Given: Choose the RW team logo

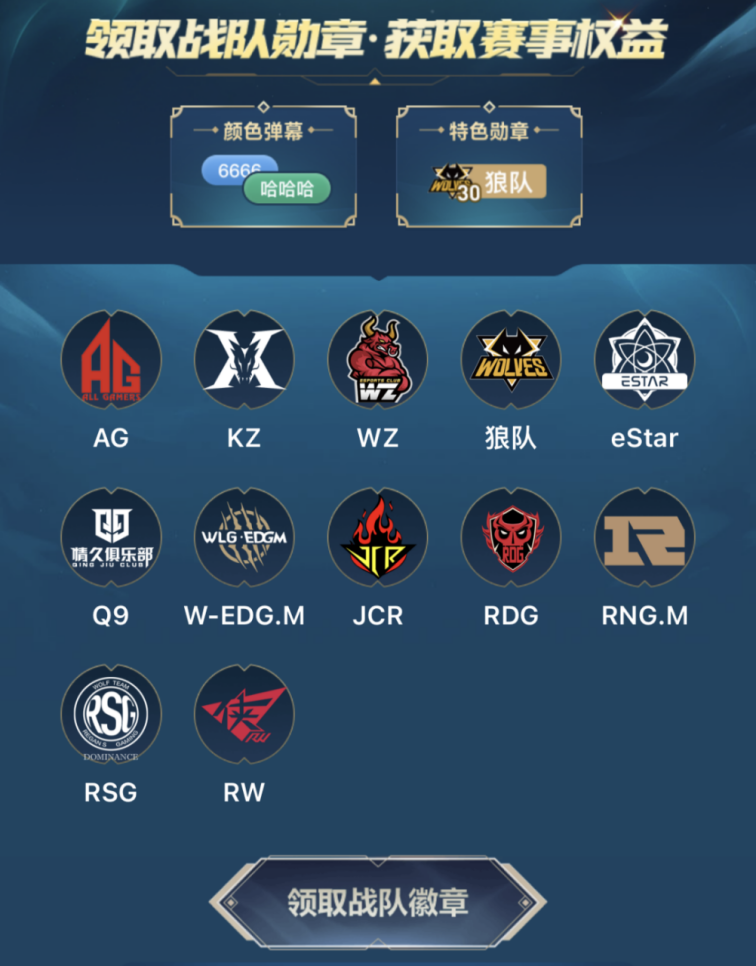Looking at the screenshot, I should tap(244, 715).
